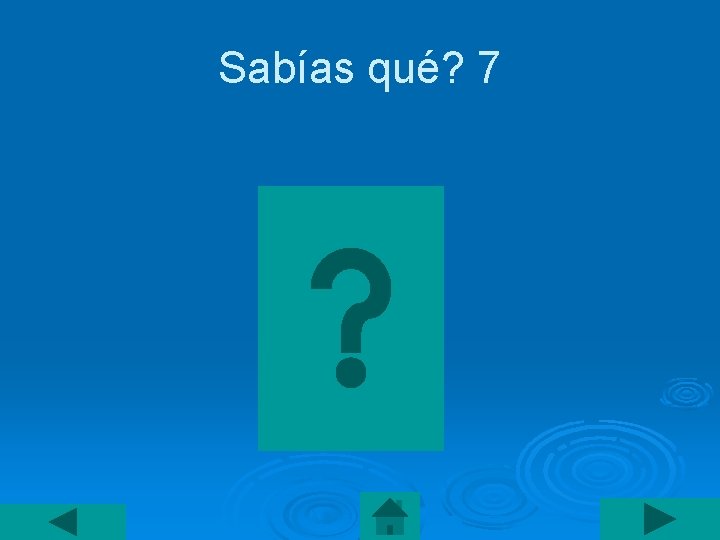720x540 pixels.
Task: Return to the home slide
Action: pyautogui.click(x=390, y=516)
